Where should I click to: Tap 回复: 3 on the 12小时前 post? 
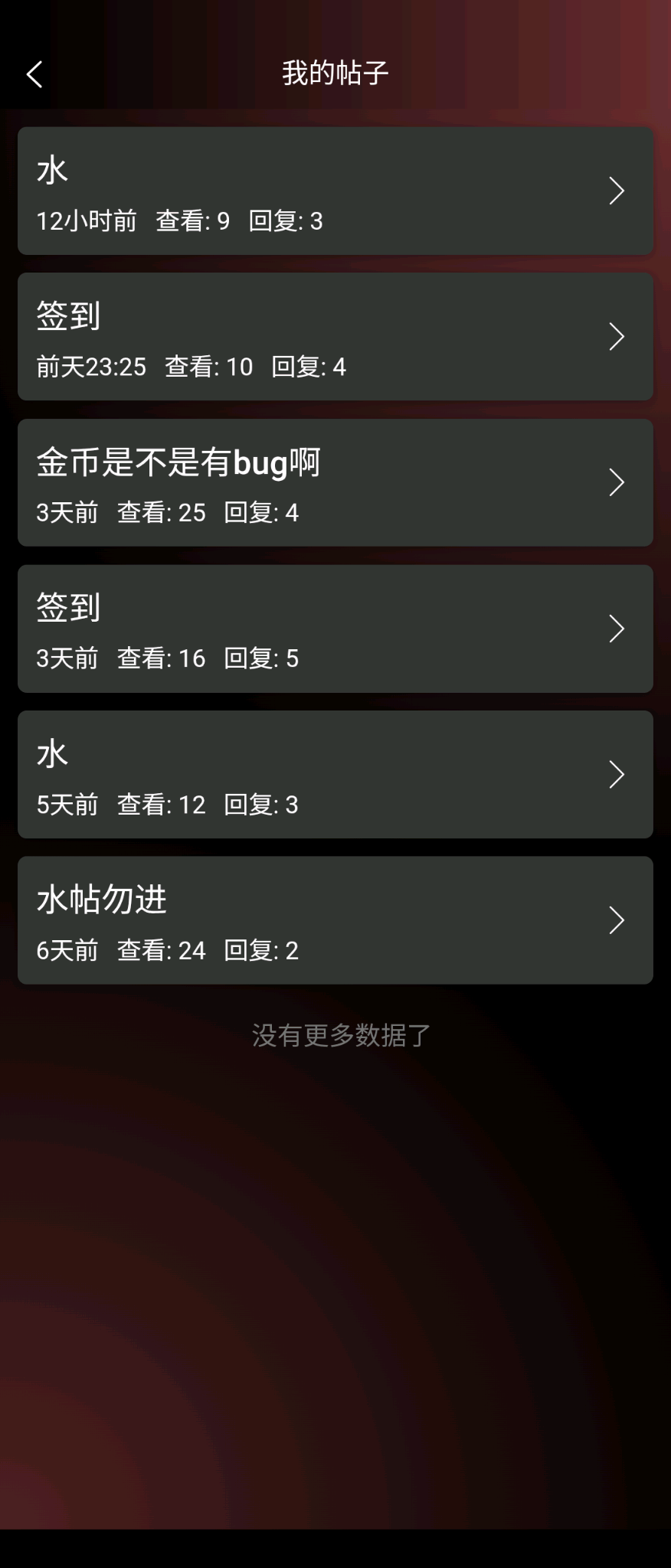click(x=285, y=221)
